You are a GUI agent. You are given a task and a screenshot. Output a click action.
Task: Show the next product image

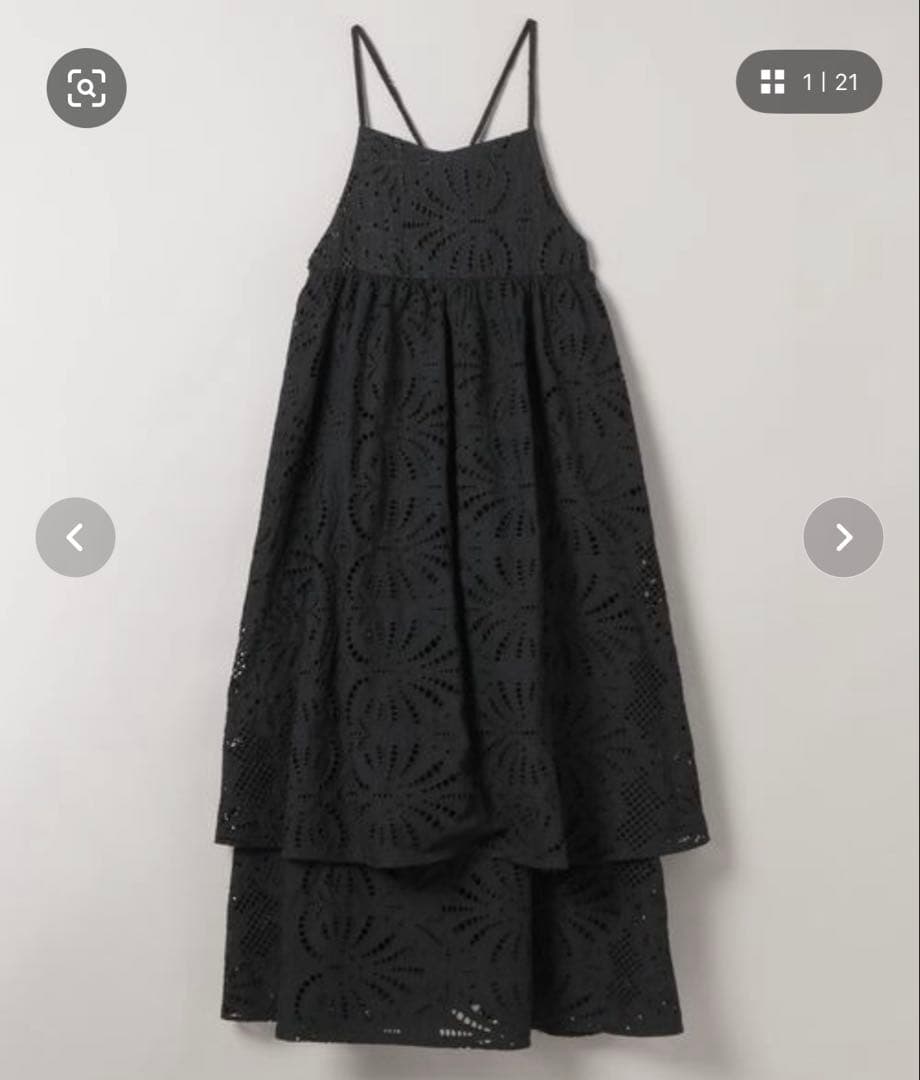point(843,537)
